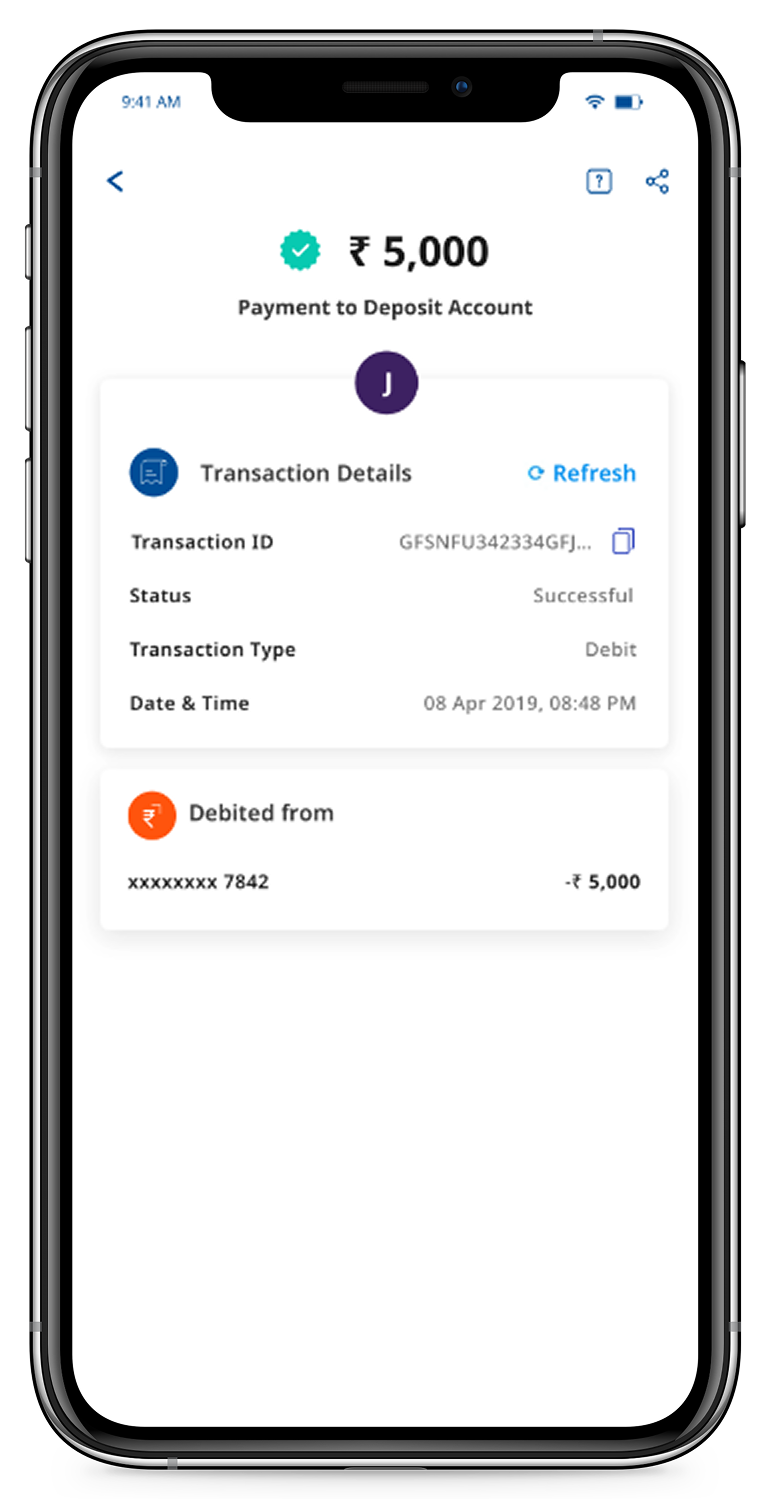The height and width of the screenshot is (1500, 771).
Task: Copy the Transaction ID
Action: coord(623,541)
